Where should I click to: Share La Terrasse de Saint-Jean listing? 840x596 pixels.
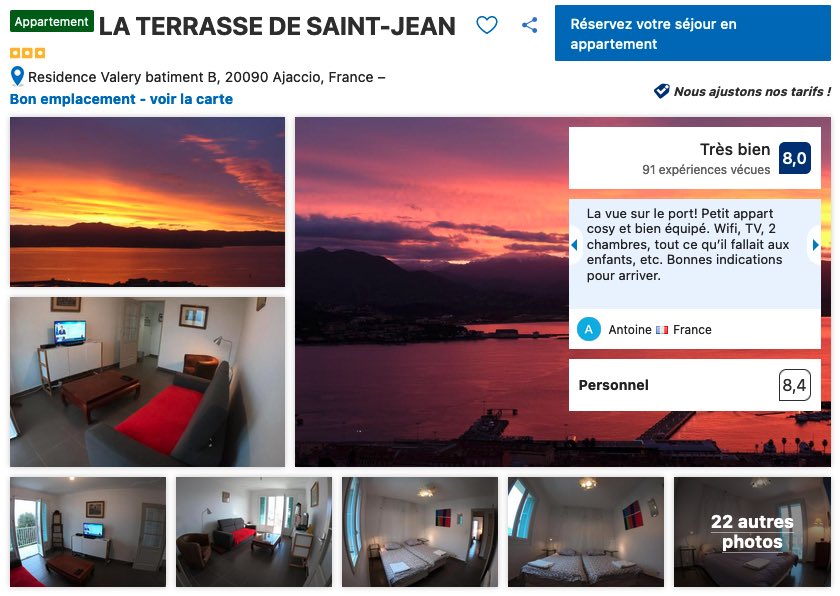click(530, 26)
